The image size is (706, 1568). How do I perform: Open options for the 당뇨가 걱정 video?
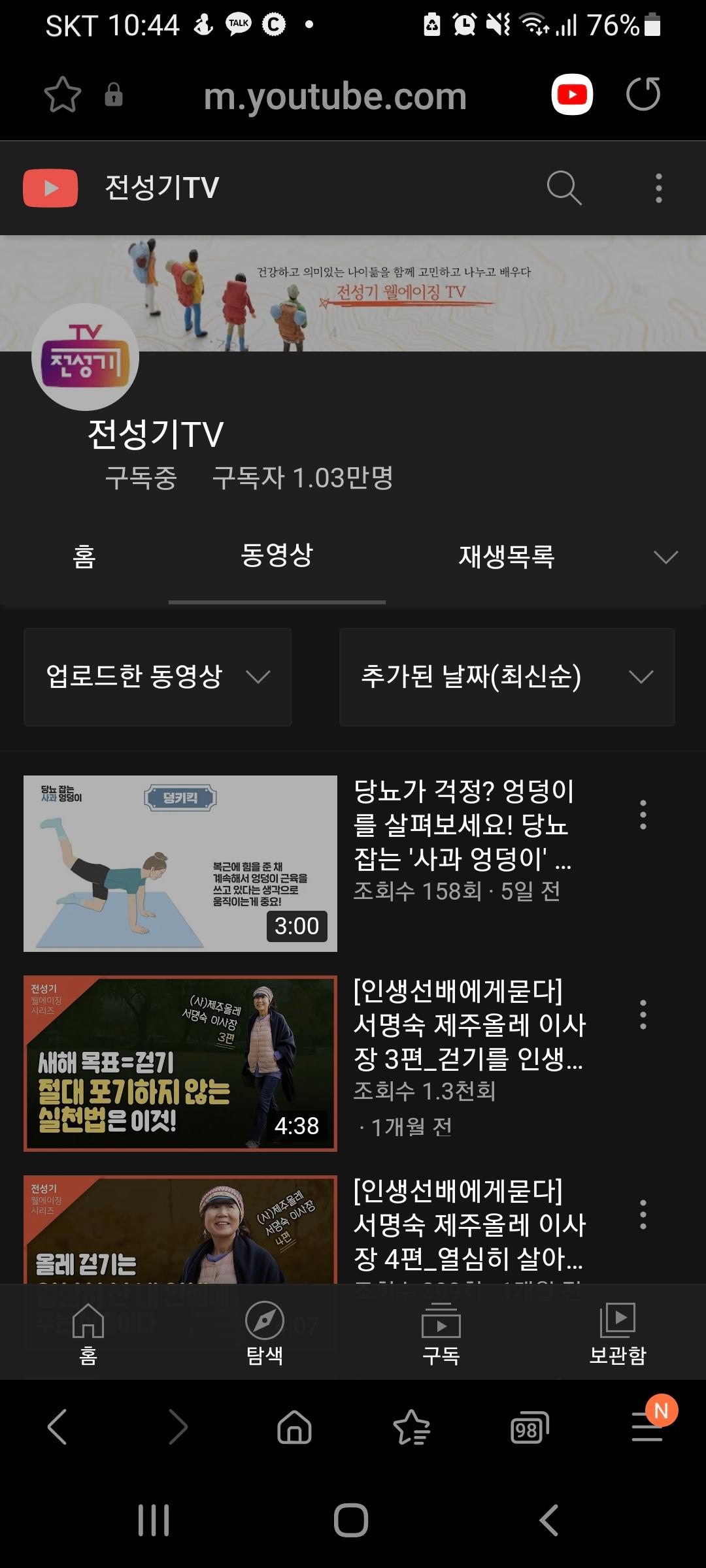[x=643, y=815]
